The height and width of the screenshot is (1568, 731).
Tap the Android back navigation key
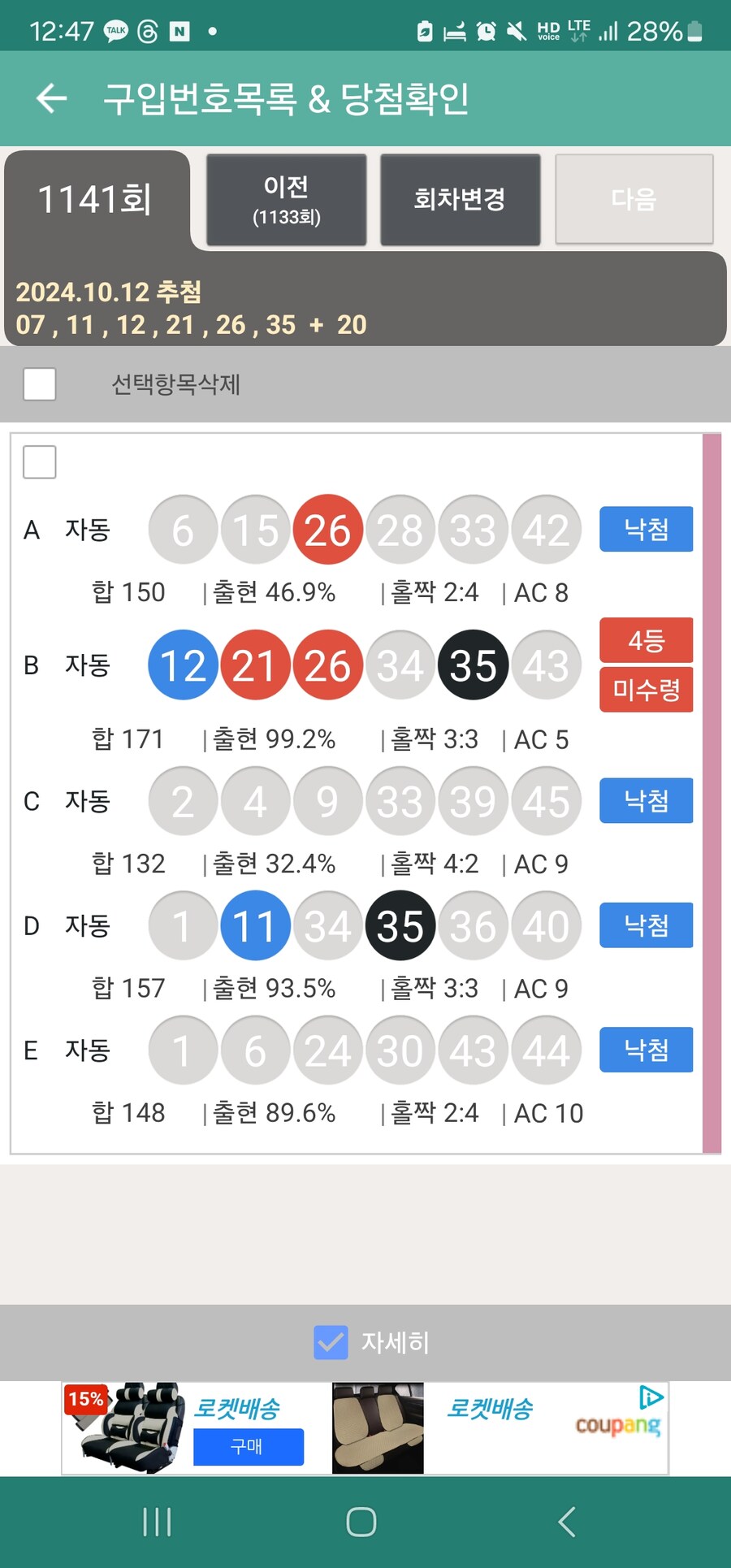coord(568,1523)
